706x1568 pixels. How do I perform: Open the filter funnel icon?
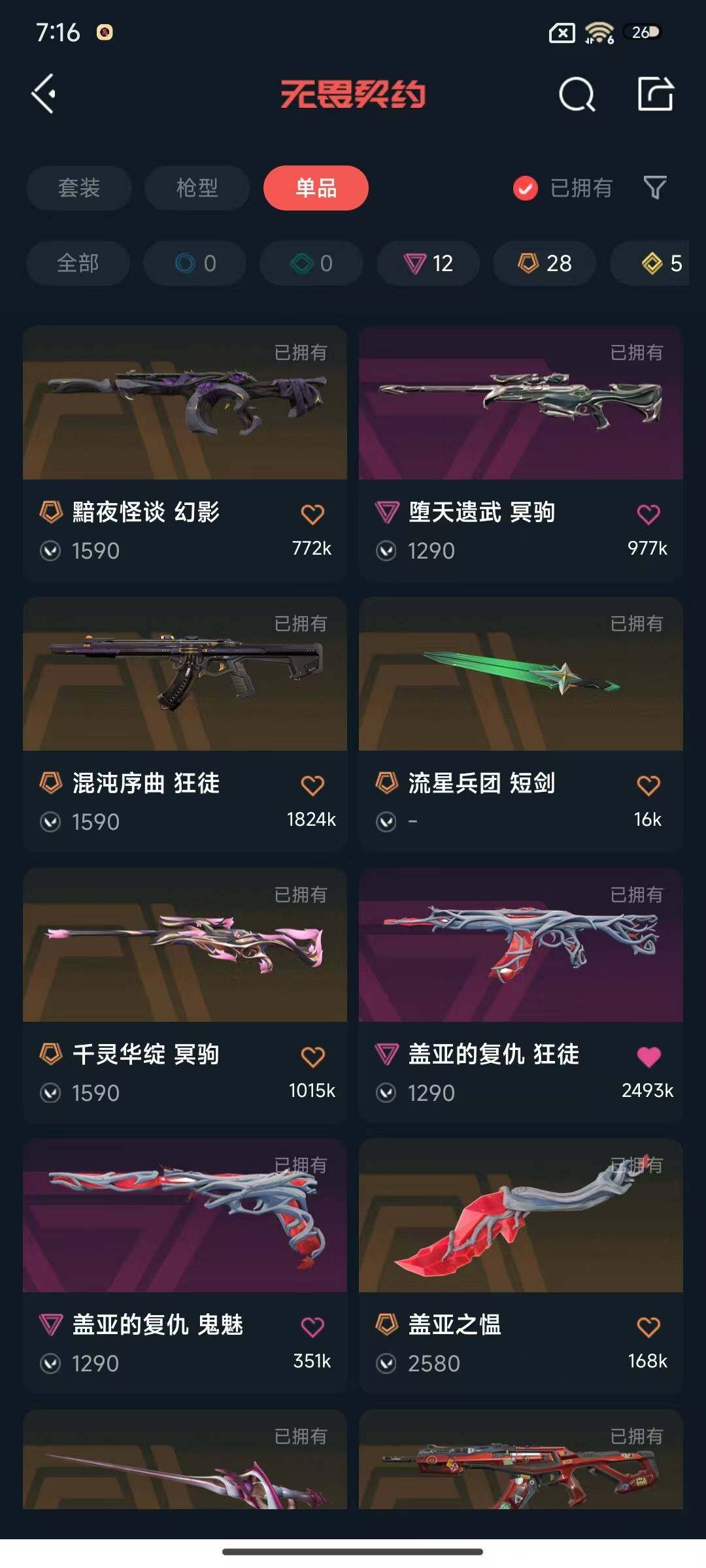click(x=654, y=188)
